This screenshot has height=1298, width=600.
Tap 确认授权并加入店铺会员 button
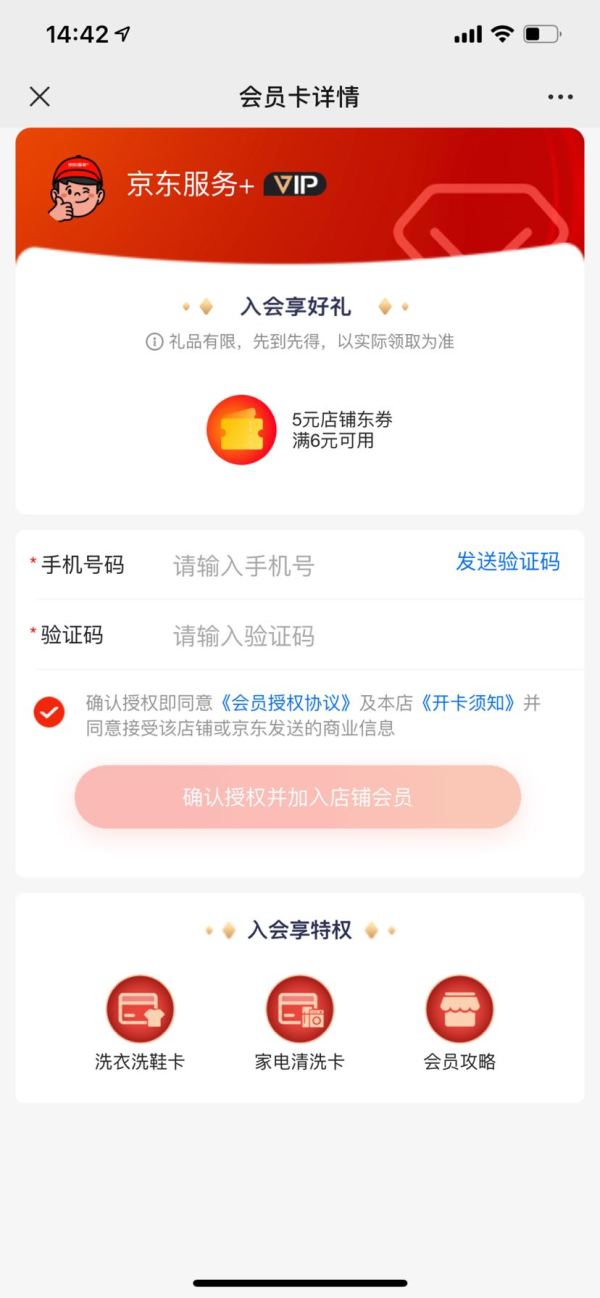[x=297, y=797]
